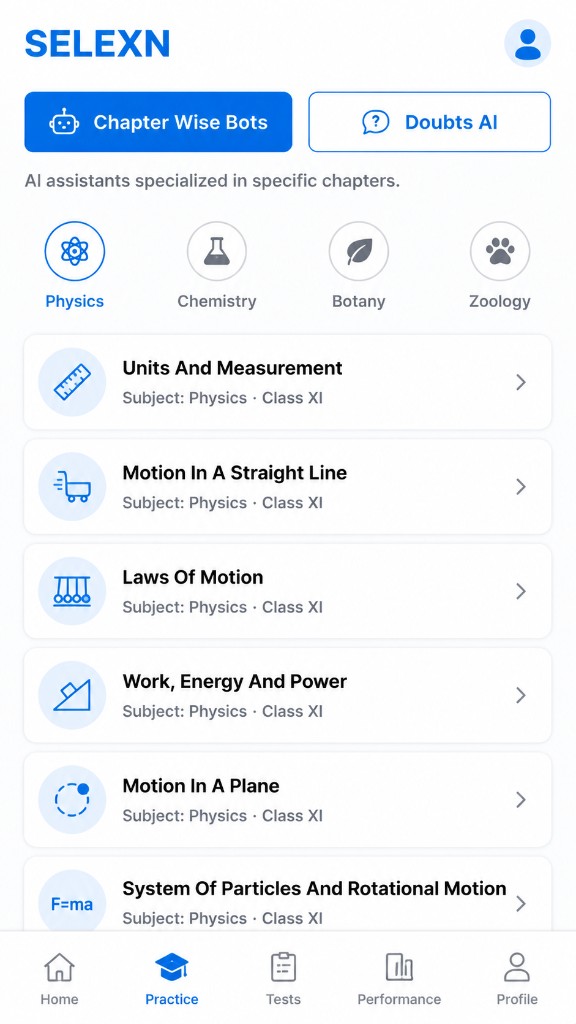
Task: Open the profile avatar icon at top
Action: tap(527, 44)
